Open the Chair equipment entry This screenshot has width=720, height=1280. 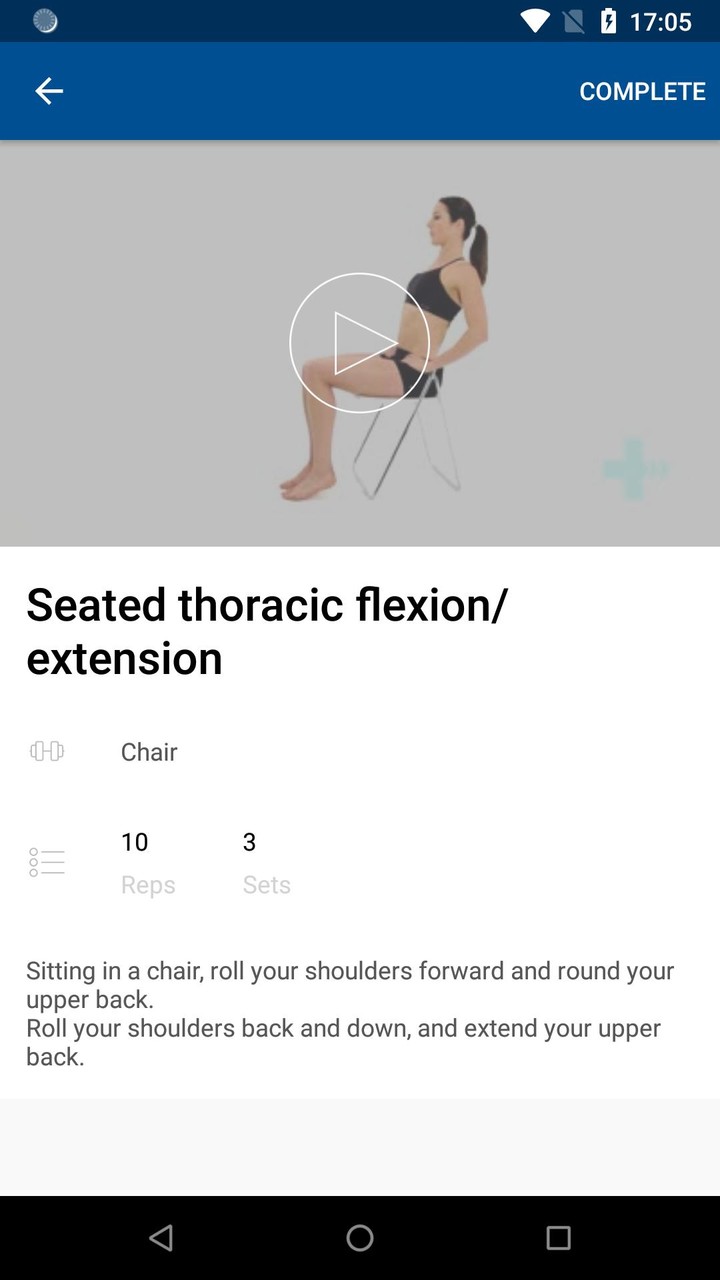[148, 751]
